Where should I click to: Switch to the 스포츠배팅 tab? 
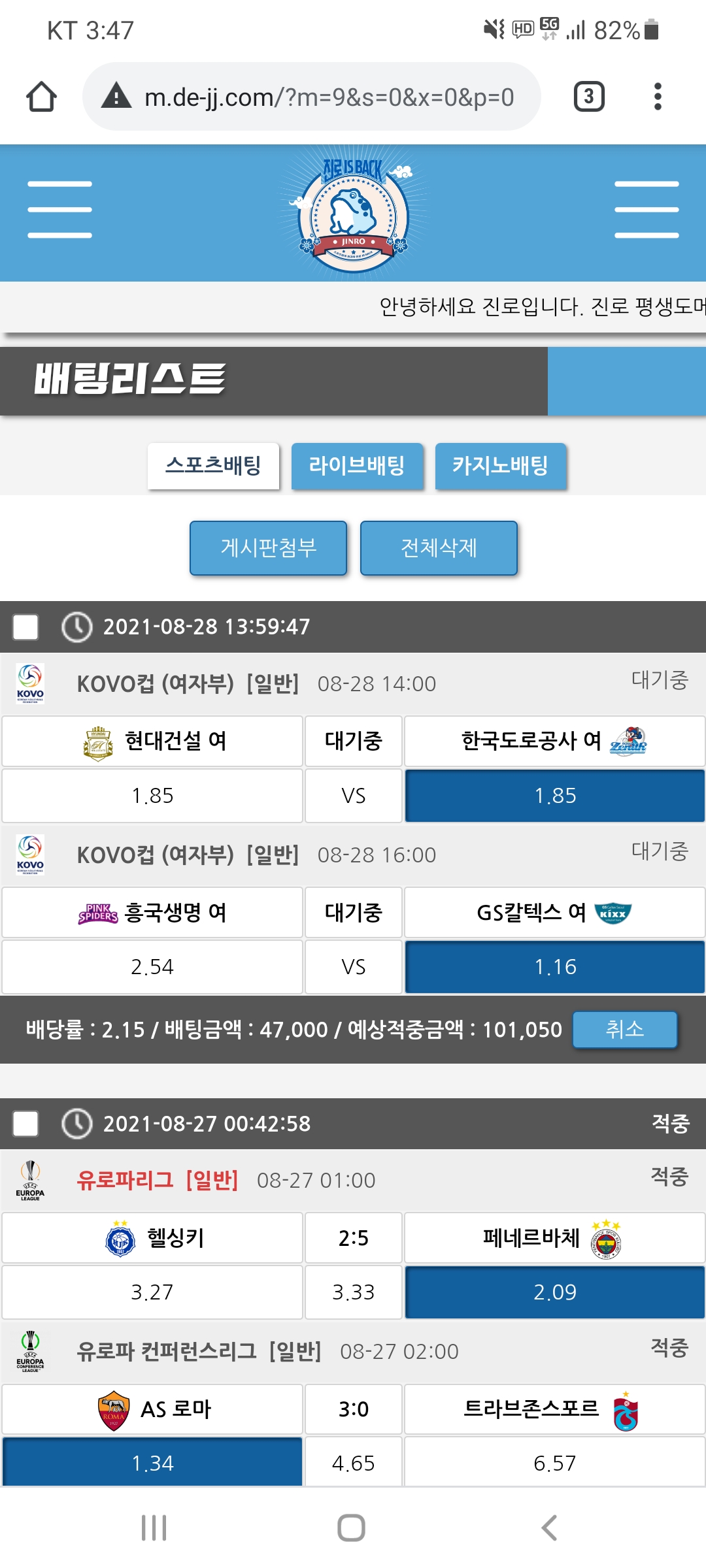(213, 466)
